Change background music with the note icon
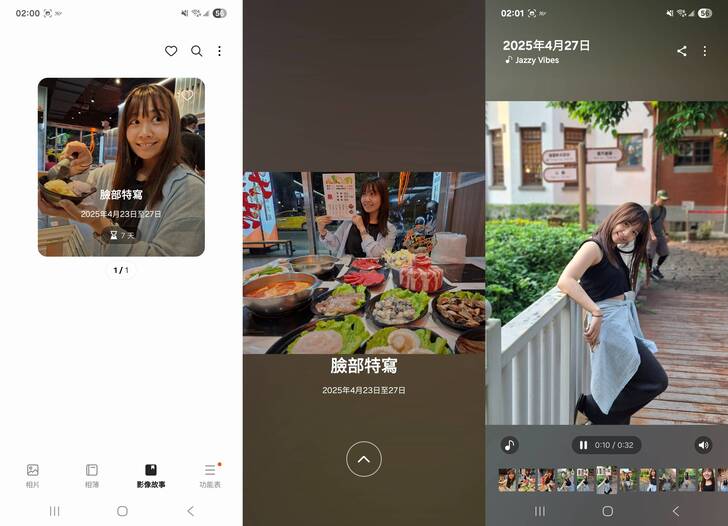Screen dimensions: 728x526 [510, 445]
